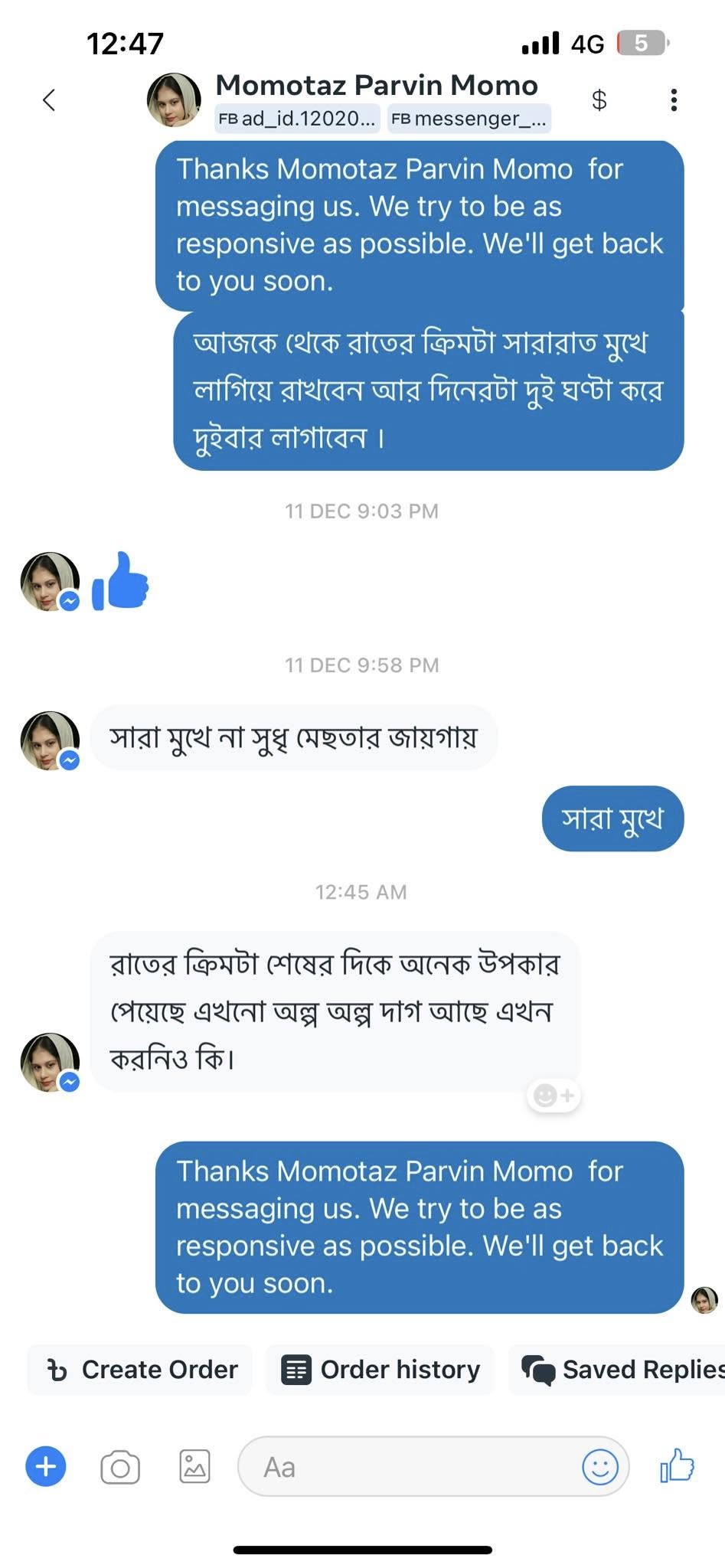The image size is (725, 1568).
Task: Open Order history
Action: coord(380,1370)
